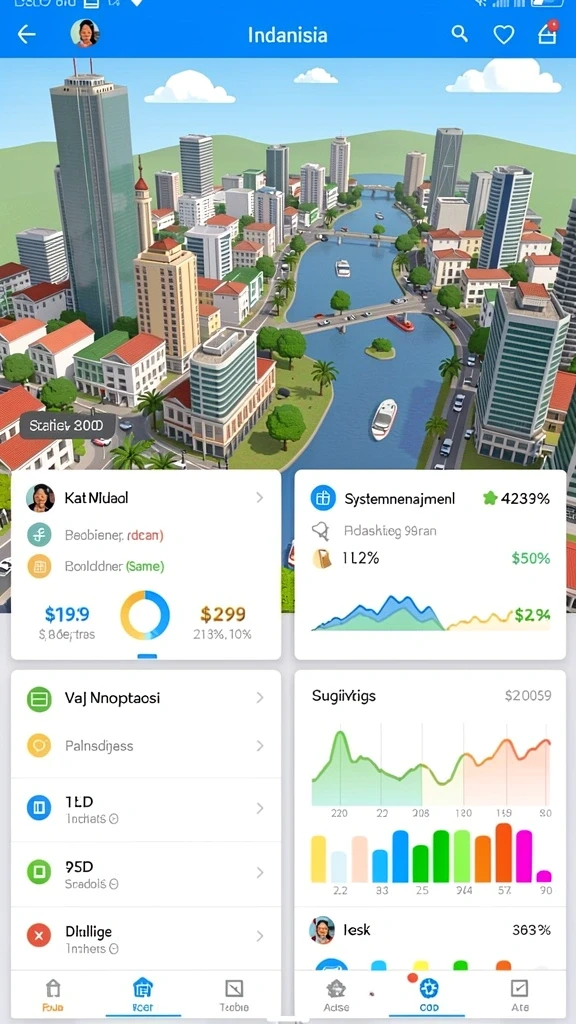The width and height of the screenshot is (576, 1024).
Task: Open the profile avatar in the top bar
Action: coord(84,33)
